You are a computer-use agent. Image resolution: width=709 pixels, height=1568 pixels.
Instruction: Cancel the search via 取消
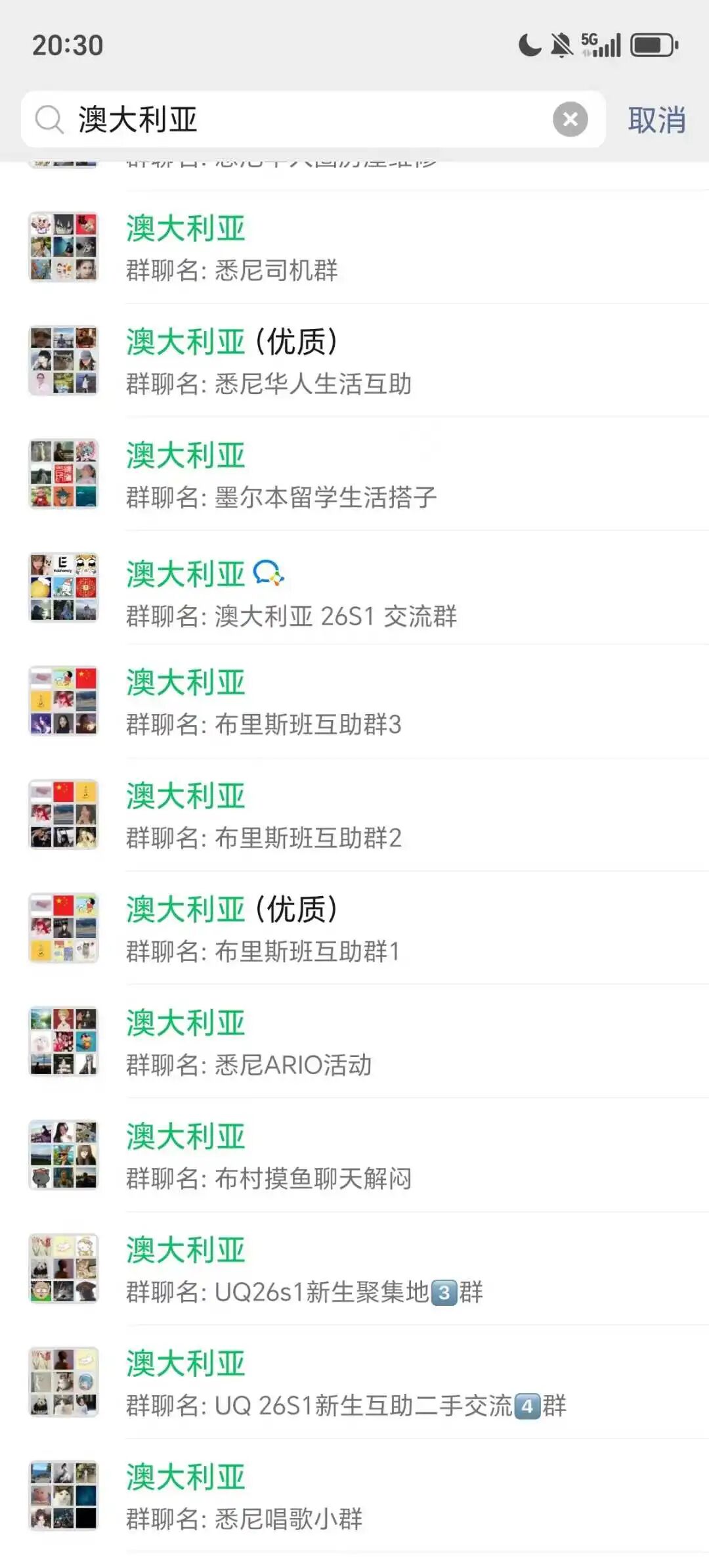point(656,120)
